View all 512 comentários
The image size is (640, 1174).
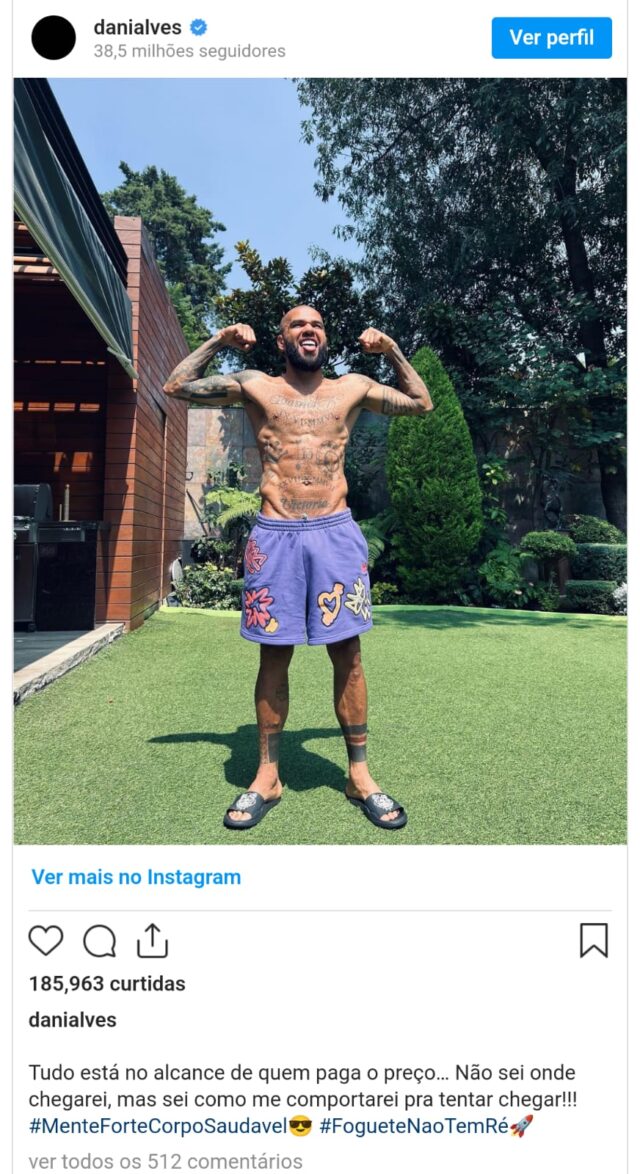click(165, 1161)
